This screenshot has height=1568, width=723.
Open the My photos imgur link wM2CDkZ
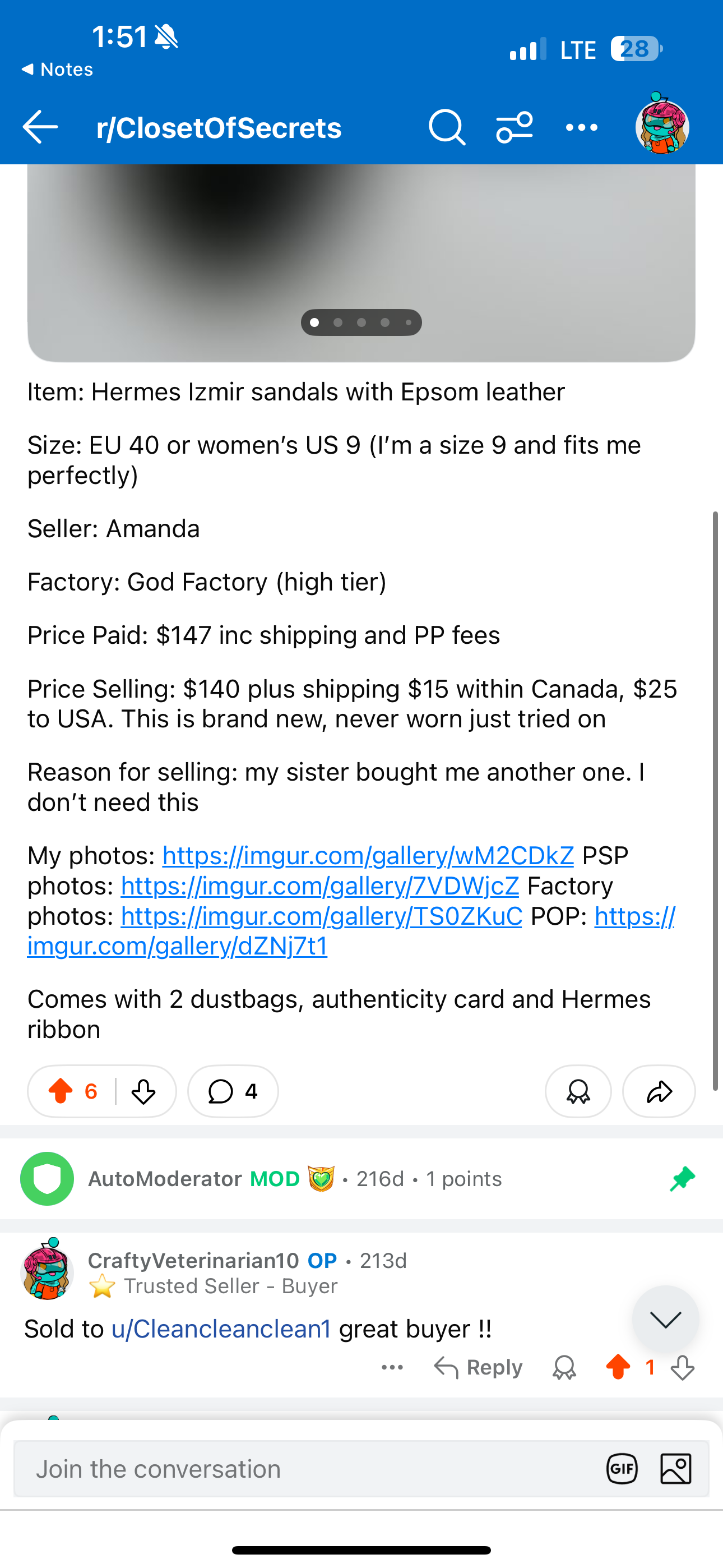coord(368,856)
